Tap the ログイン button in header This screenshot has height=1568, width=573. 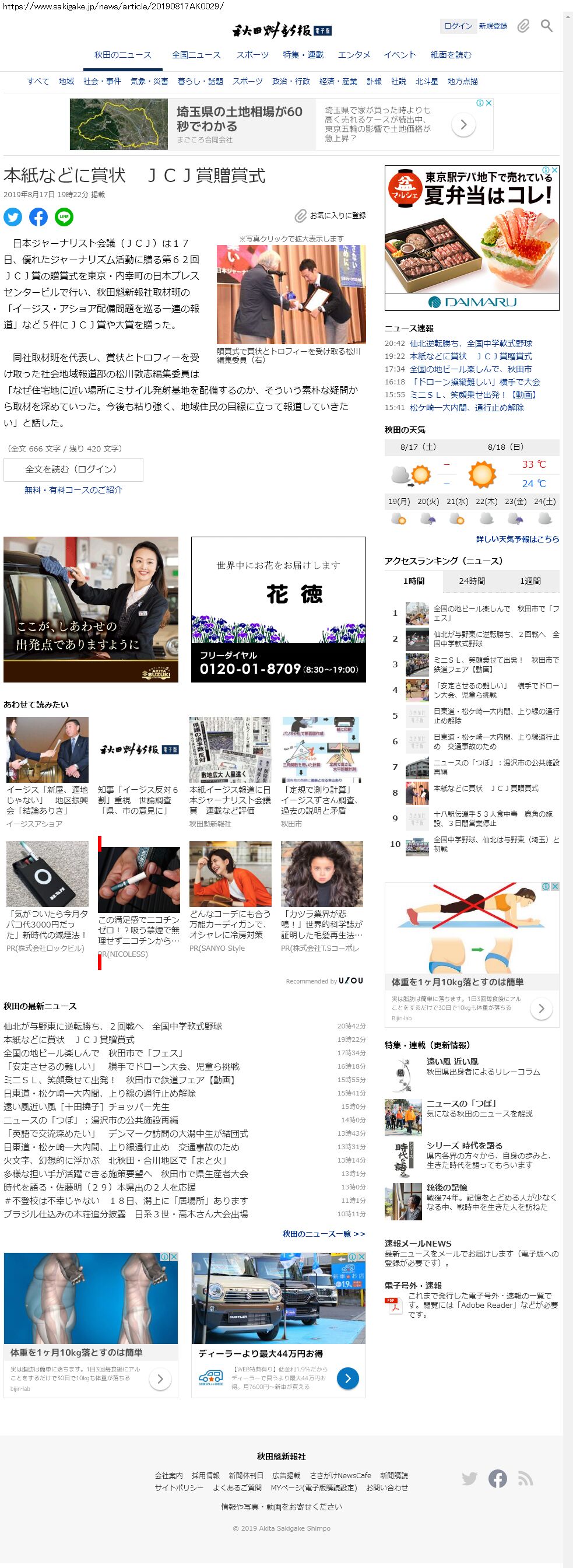[458, 26]
